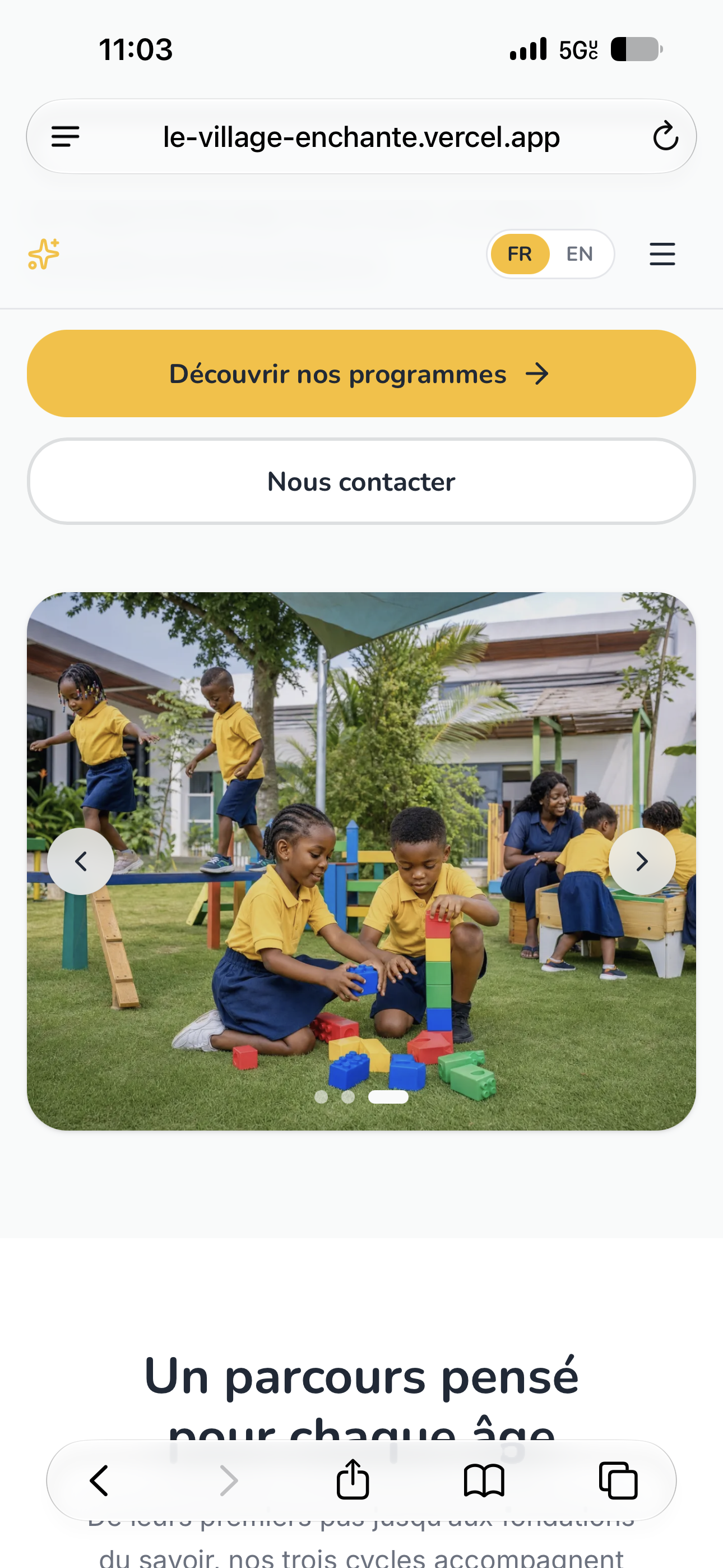Select the FR language option

(x=520, y=254)
